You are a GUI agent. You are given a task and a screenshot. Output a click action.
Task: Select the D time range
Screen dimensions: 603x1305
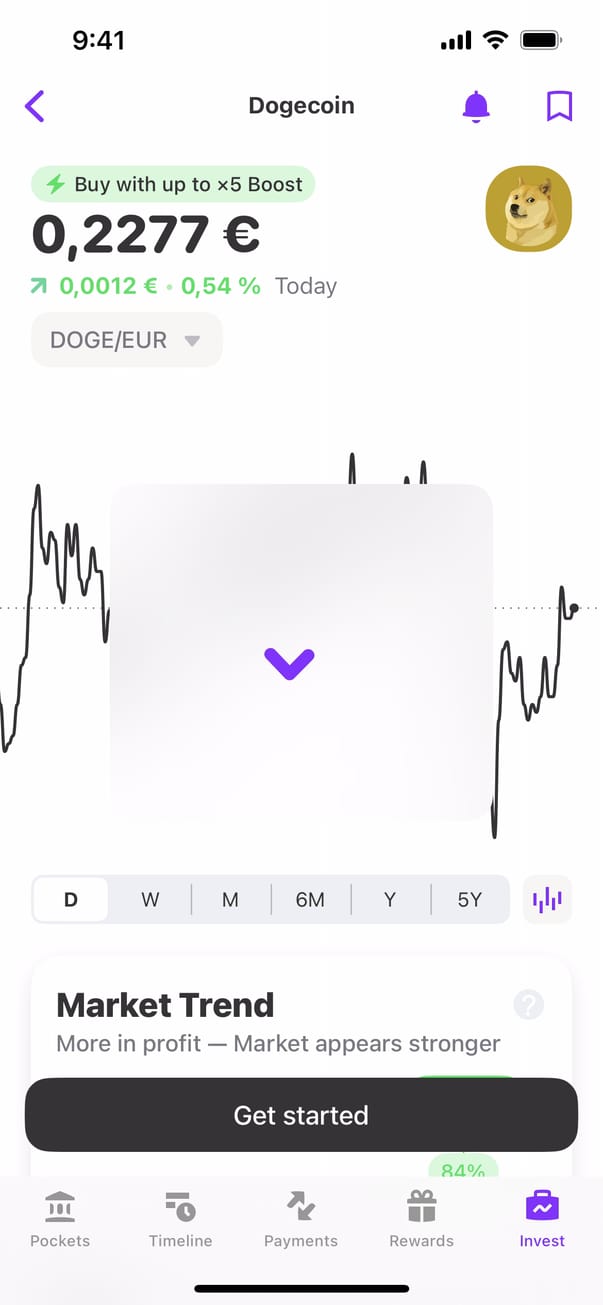71,899
